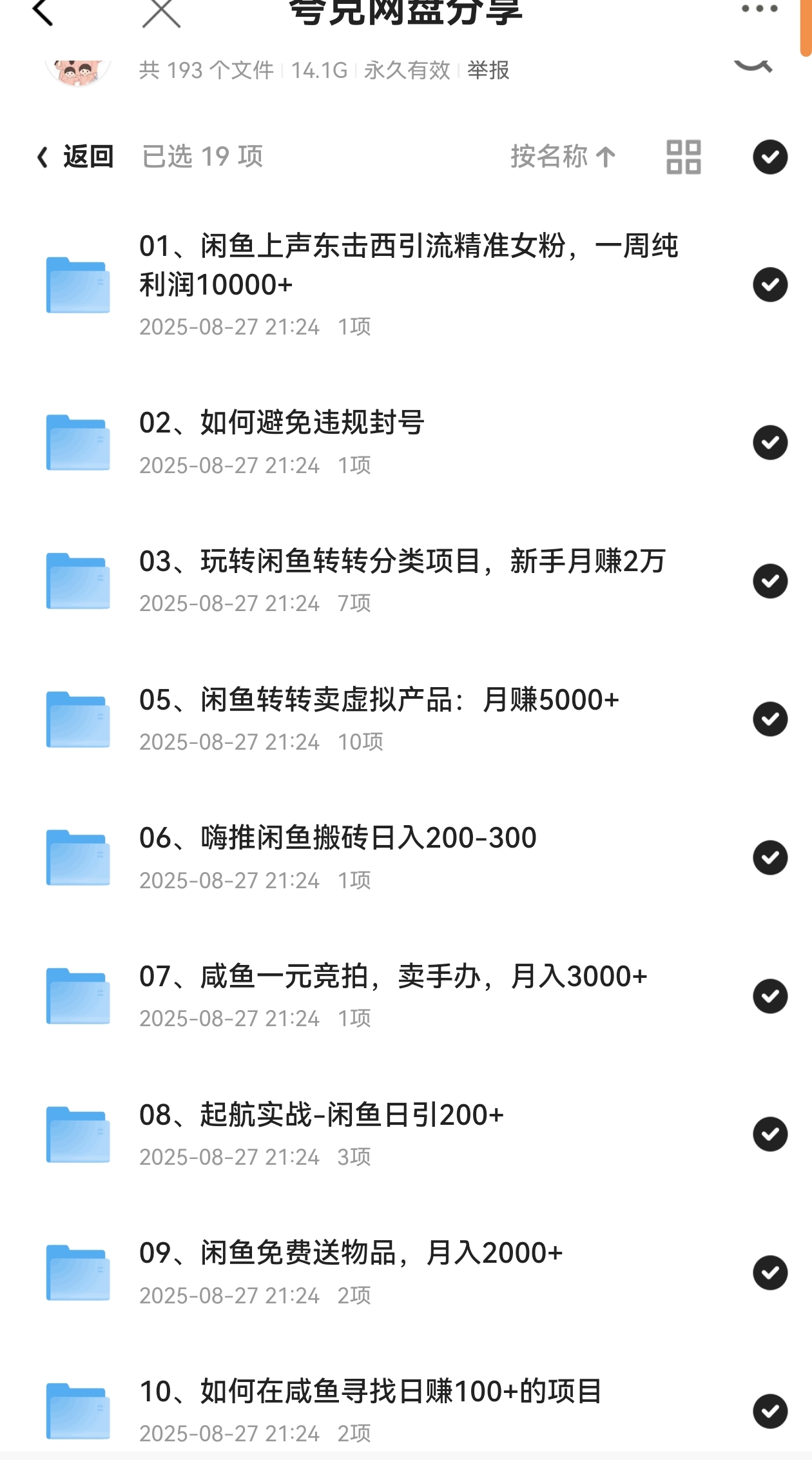Open folder 08、起航实战-闲鱼日引200+
Viewport: 812px width, 1460px height.
[x=321, y=1115]
